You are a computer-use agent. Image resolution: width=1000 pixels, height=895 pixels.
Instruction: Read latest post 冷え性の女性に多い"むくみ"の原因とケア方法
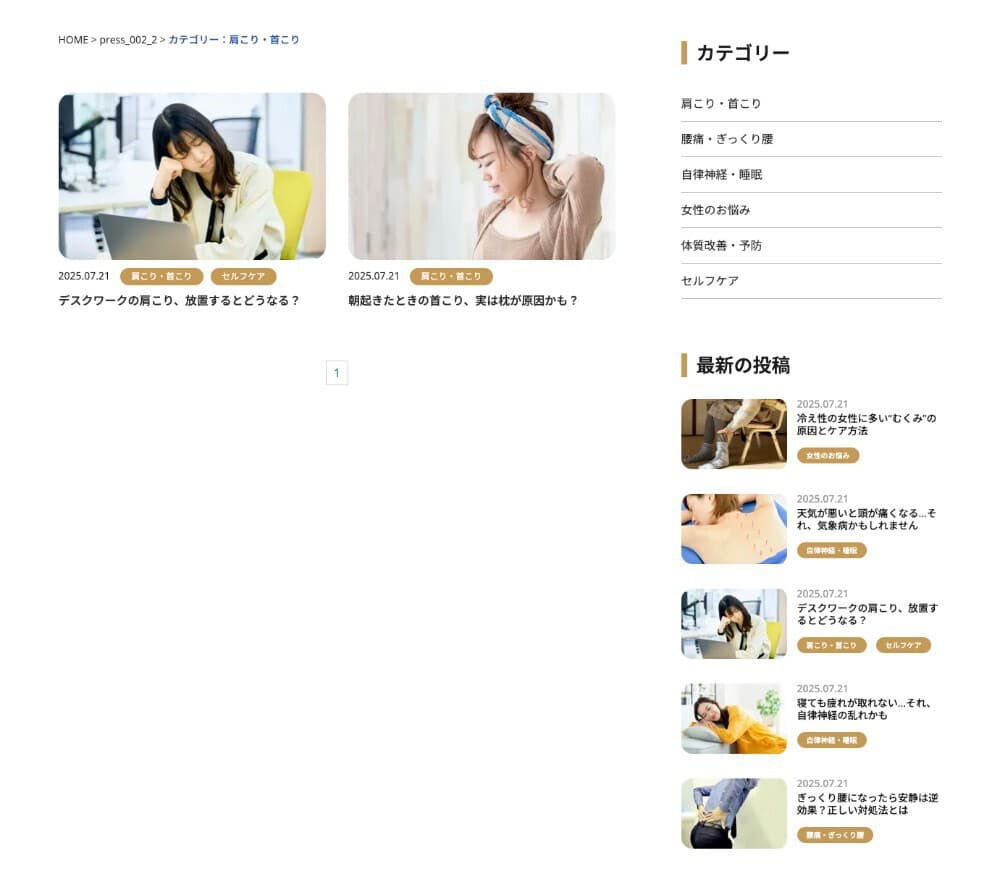(x=866, y=424)
